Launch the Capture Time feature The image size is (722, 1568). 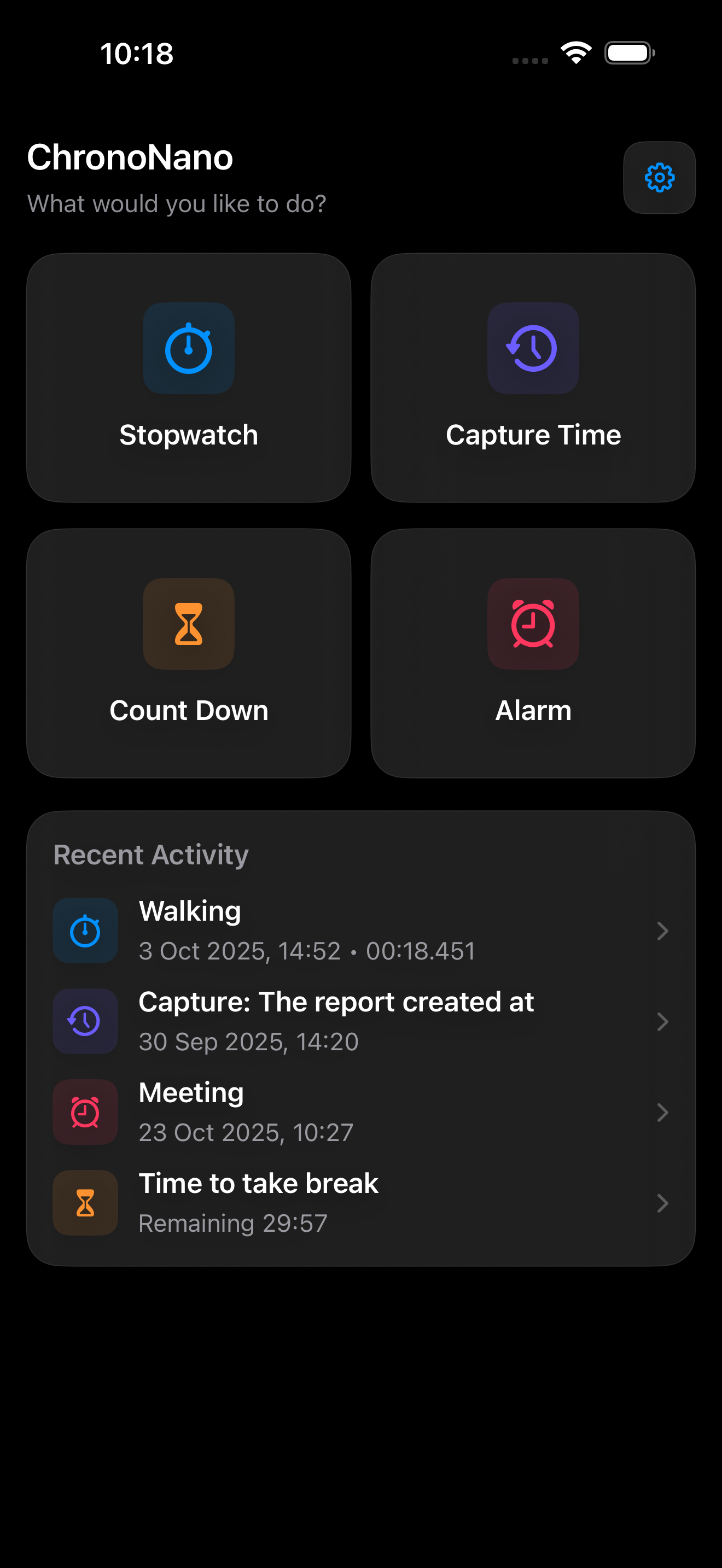point(533,377)
